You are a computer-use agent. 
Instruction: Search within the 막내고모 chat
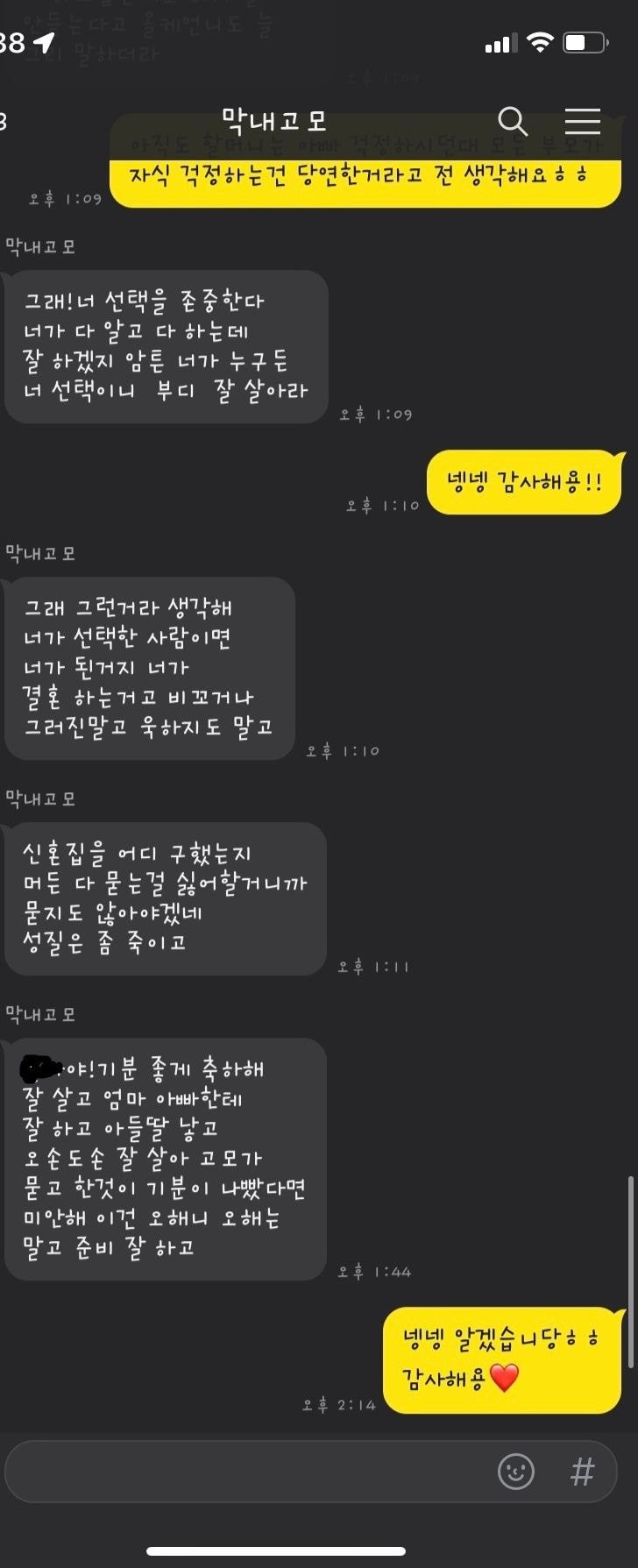(x=513, y=122)
